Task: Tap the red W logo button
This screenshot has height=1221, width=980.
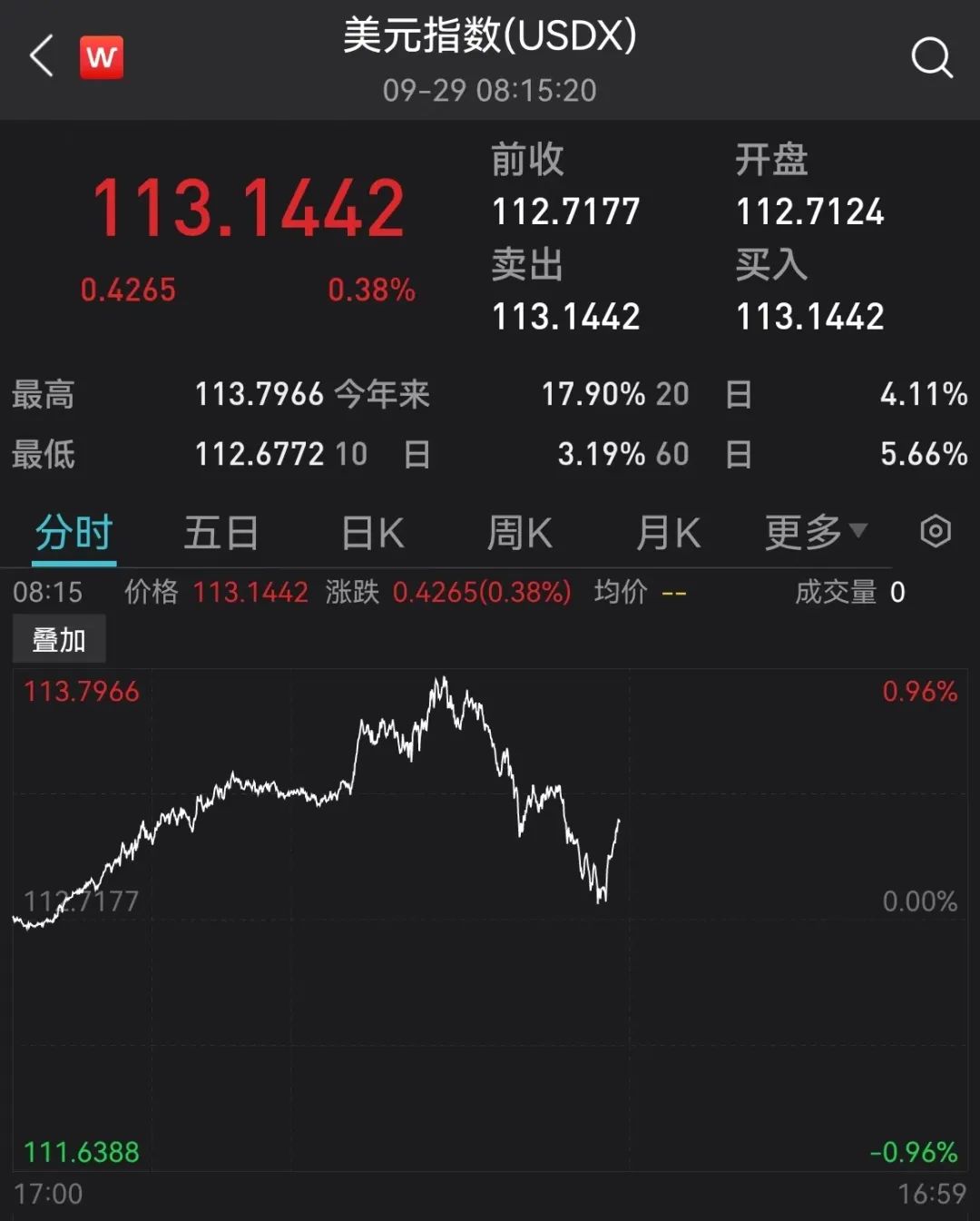Action: click(x=102, y=58)
